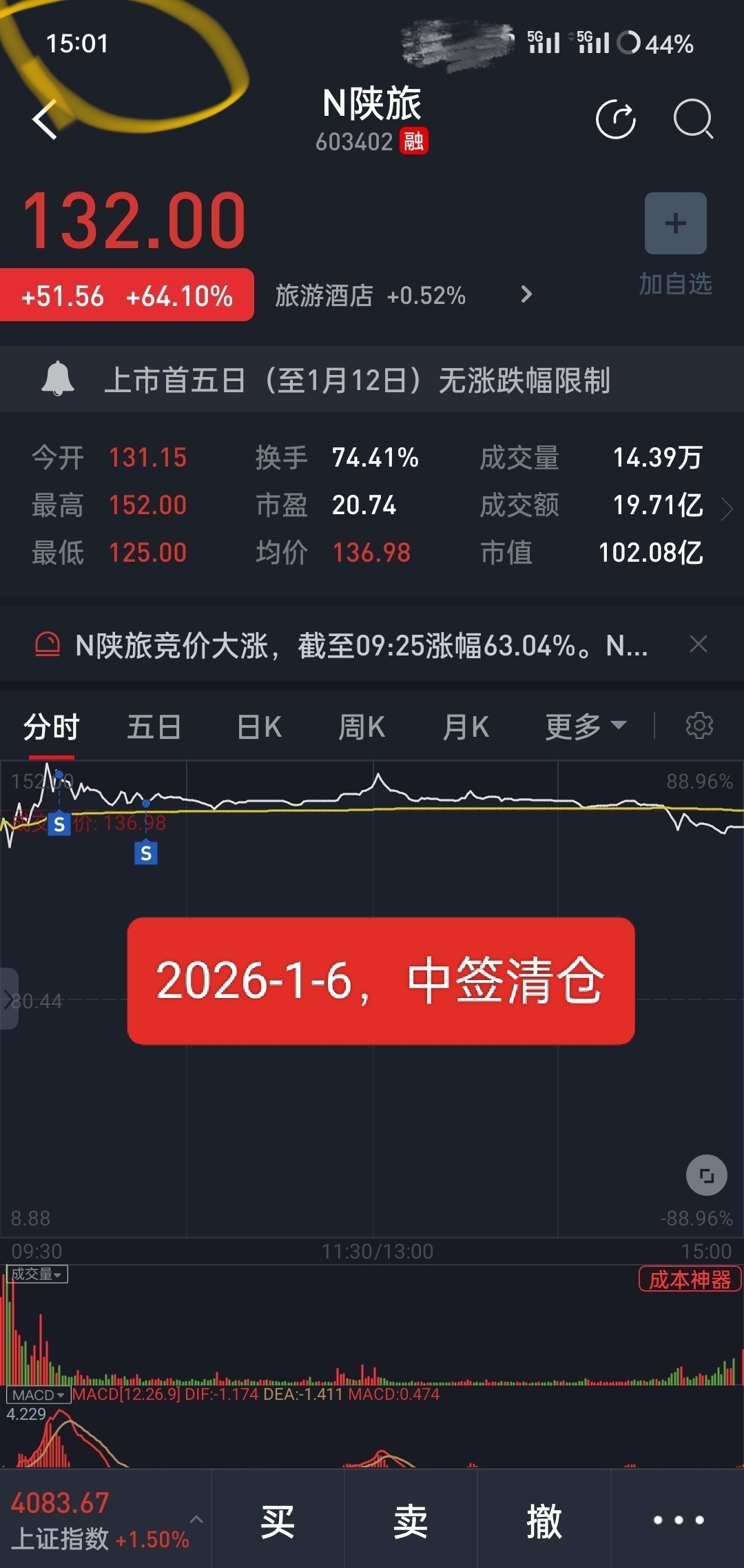Image resolution: width=744 pixels, height=1568 pixels.
Task: Open the three-dot more menu
Action: click(678, 1520)
